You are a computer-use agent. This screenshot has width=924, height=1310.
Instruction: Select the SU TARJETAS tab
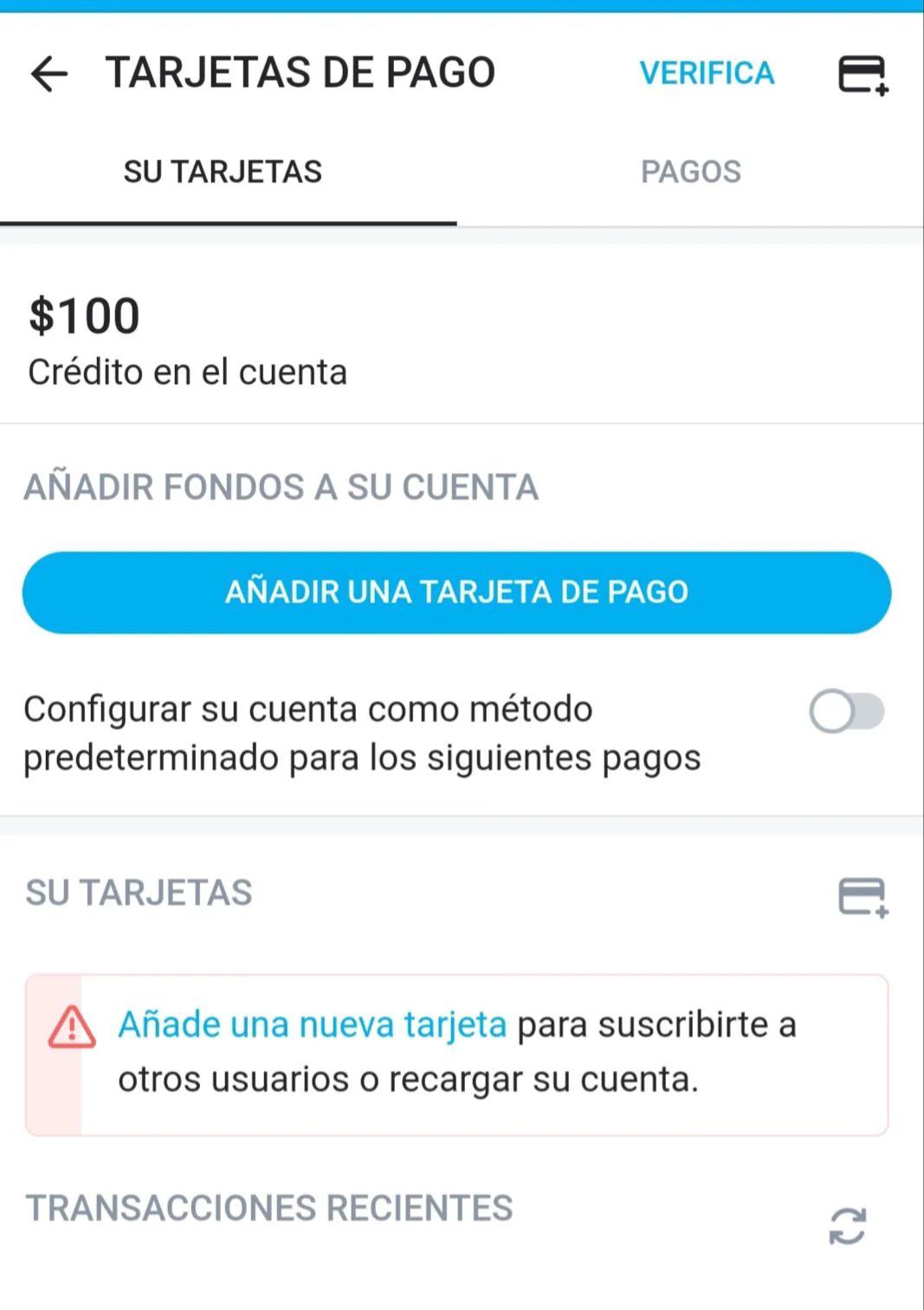[x=223, y=172]
